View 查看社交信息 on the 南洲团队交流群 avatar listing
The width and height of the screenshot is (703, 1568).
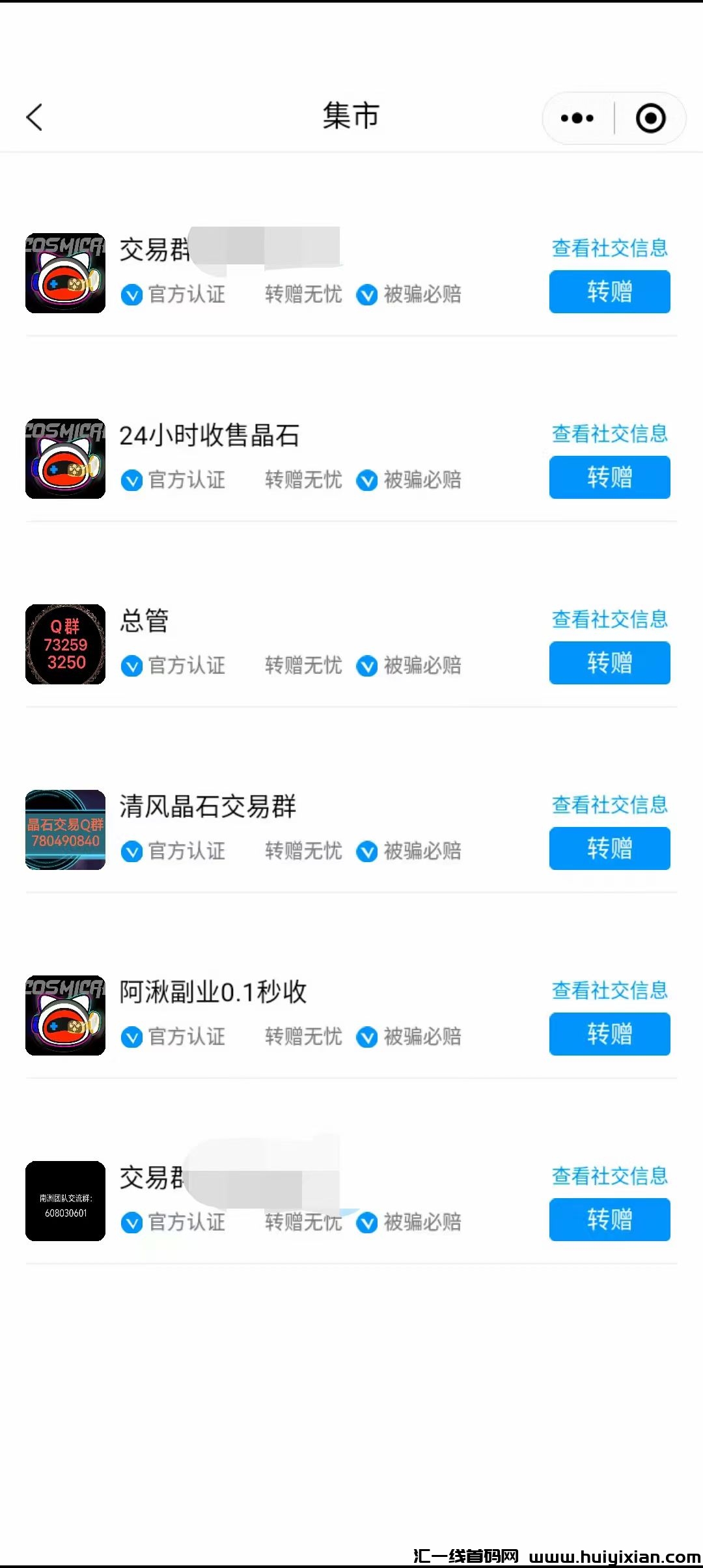pyautogui.click(x=610, y=1176)
